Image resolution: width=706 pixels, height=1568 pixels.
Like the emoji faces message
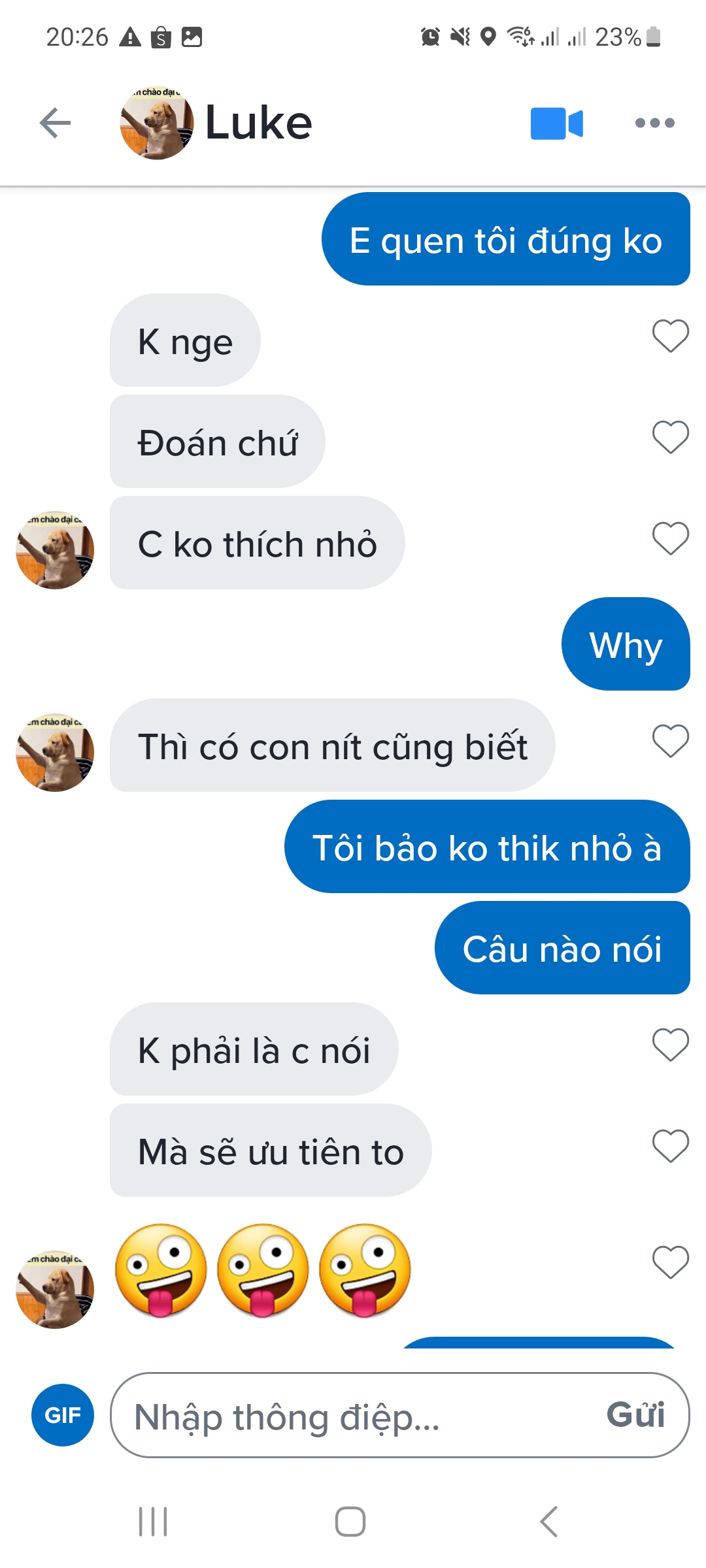[x=670, y=1262]
